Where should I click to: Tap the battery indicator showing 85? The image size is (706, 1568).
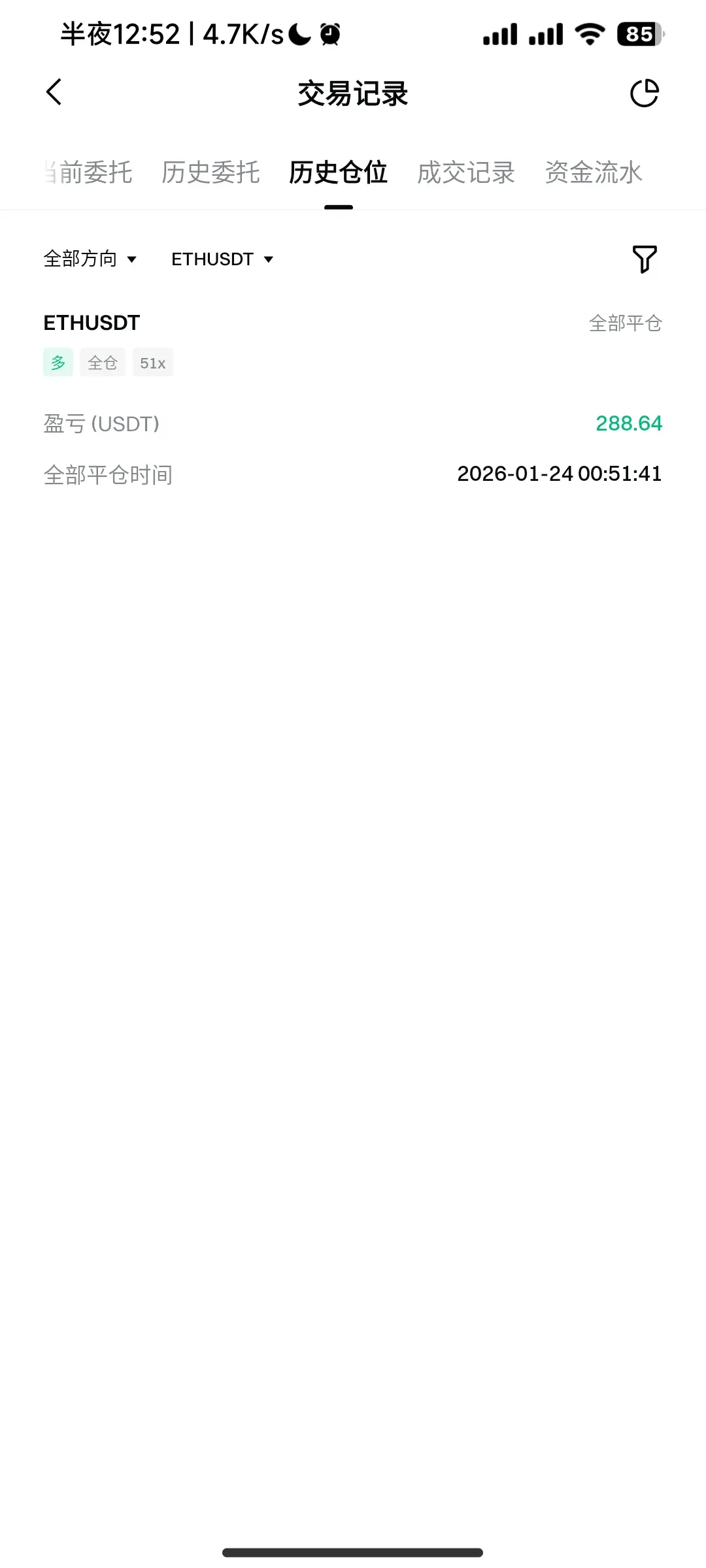tap(637, 34)
